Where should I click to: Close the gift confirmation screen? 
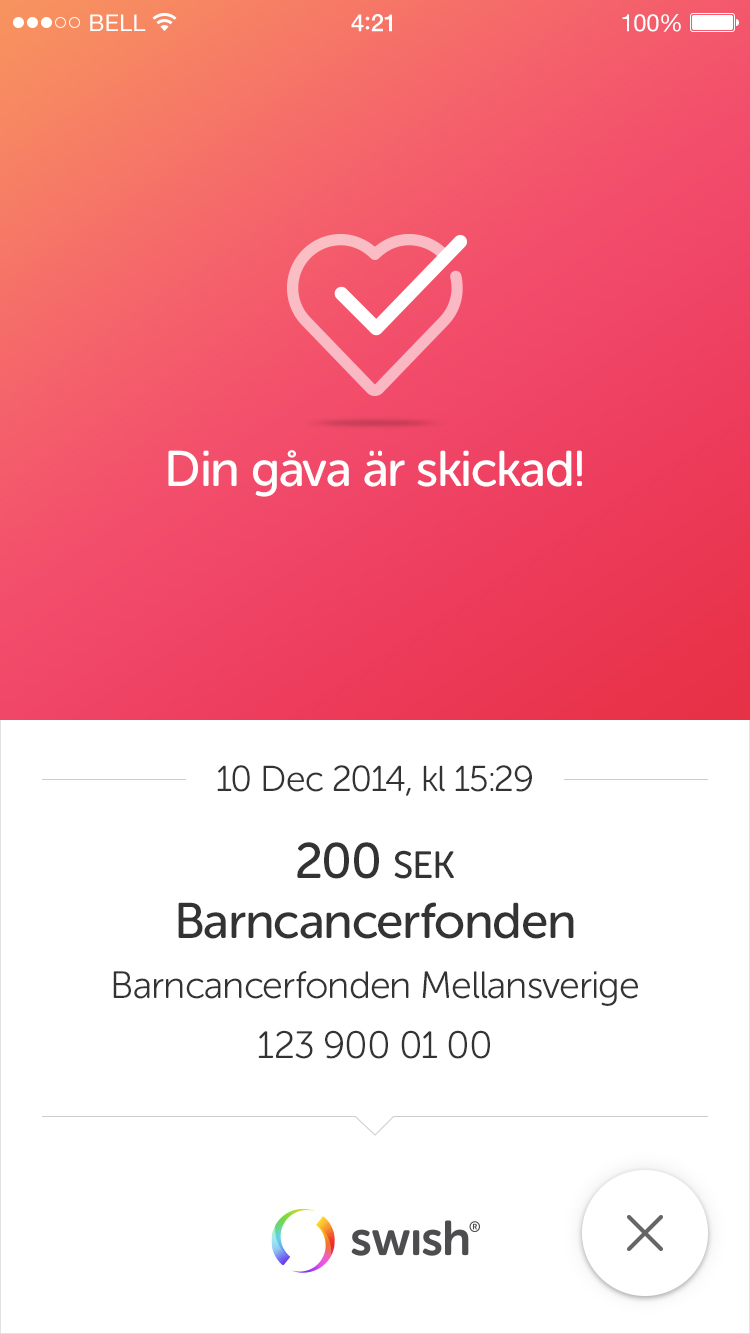coord(645,1233)
